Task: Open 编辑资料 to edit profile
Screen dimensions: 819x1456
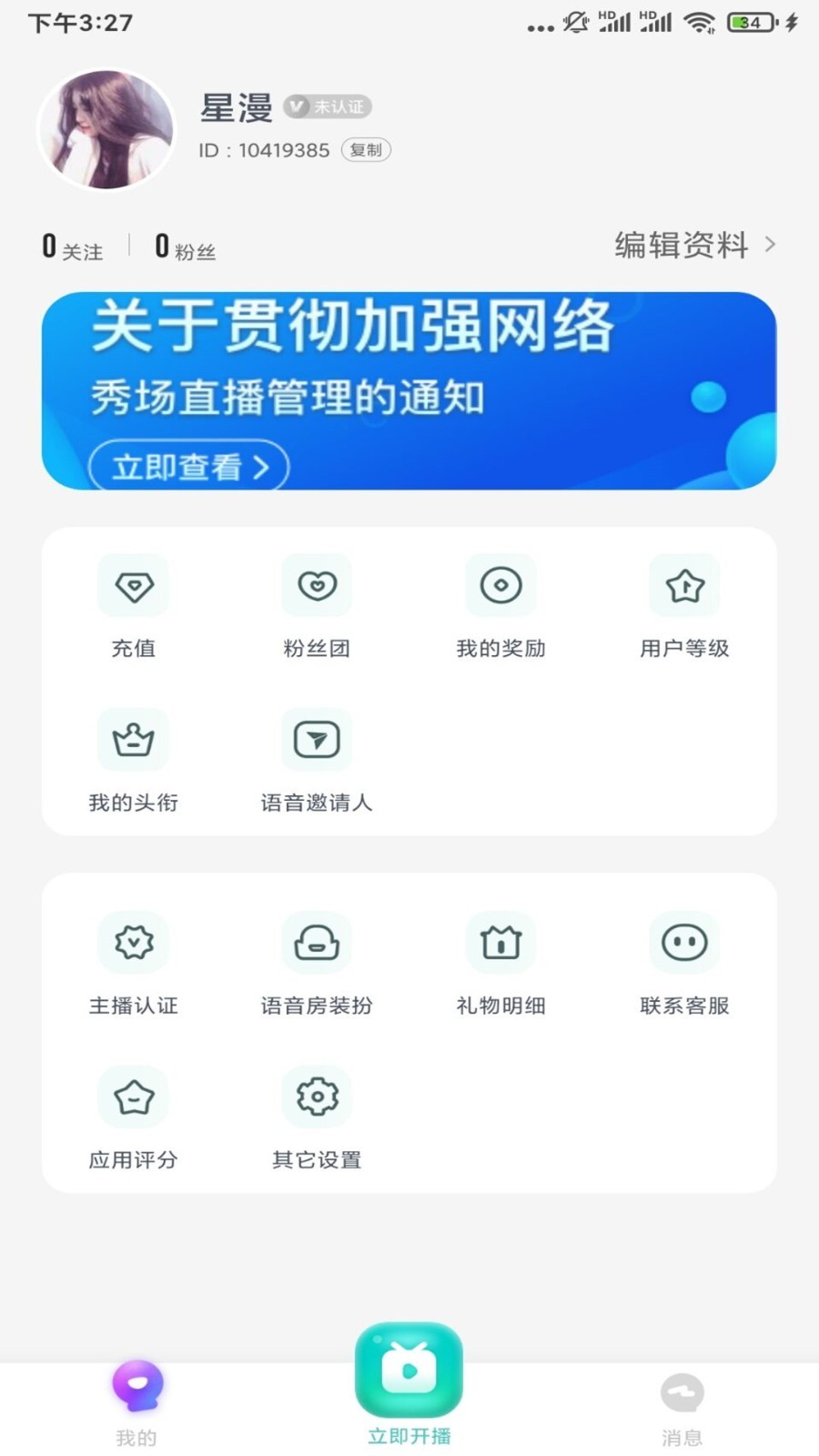Action: (694, 245)
